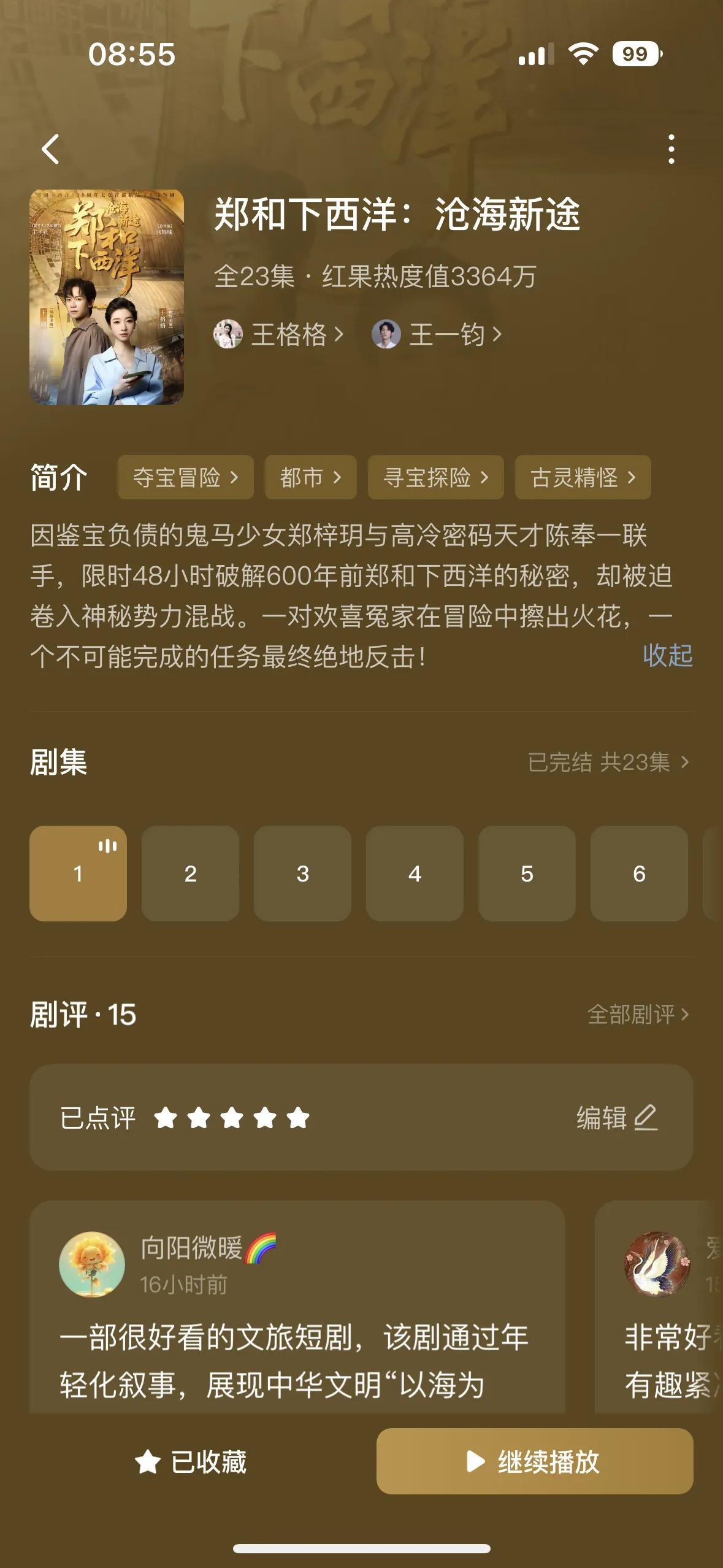Play episode 3
The height and width of the screenshot is (1568, 723).
[x=302, y=873]
